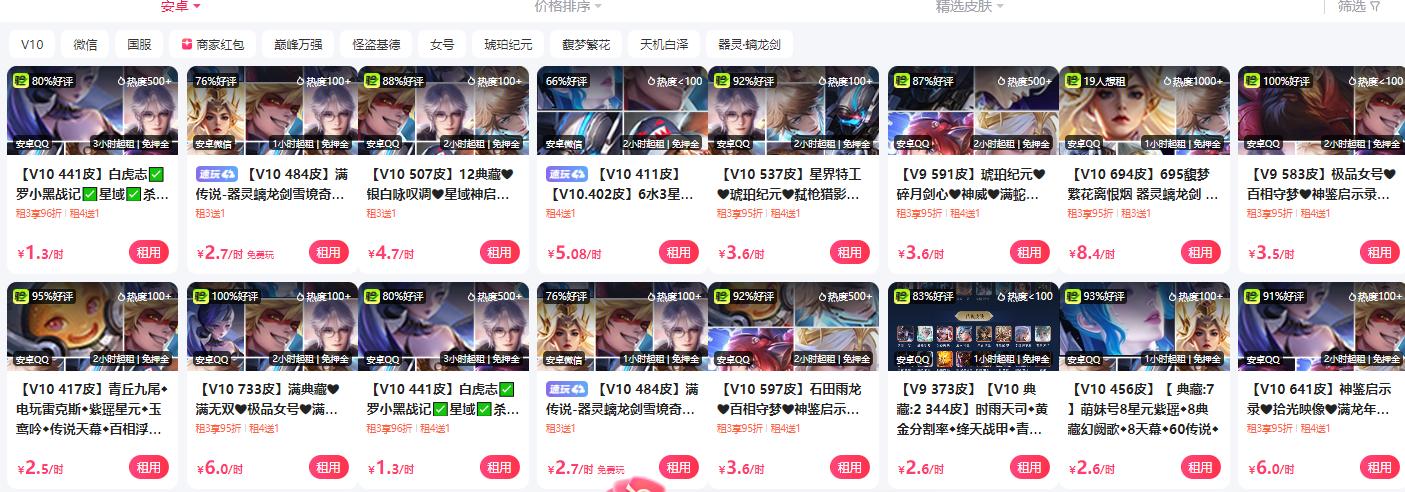This screenshot has width=1405, height=492.
Task: Open the 筛选 filter option
Action: (1358, 6)
